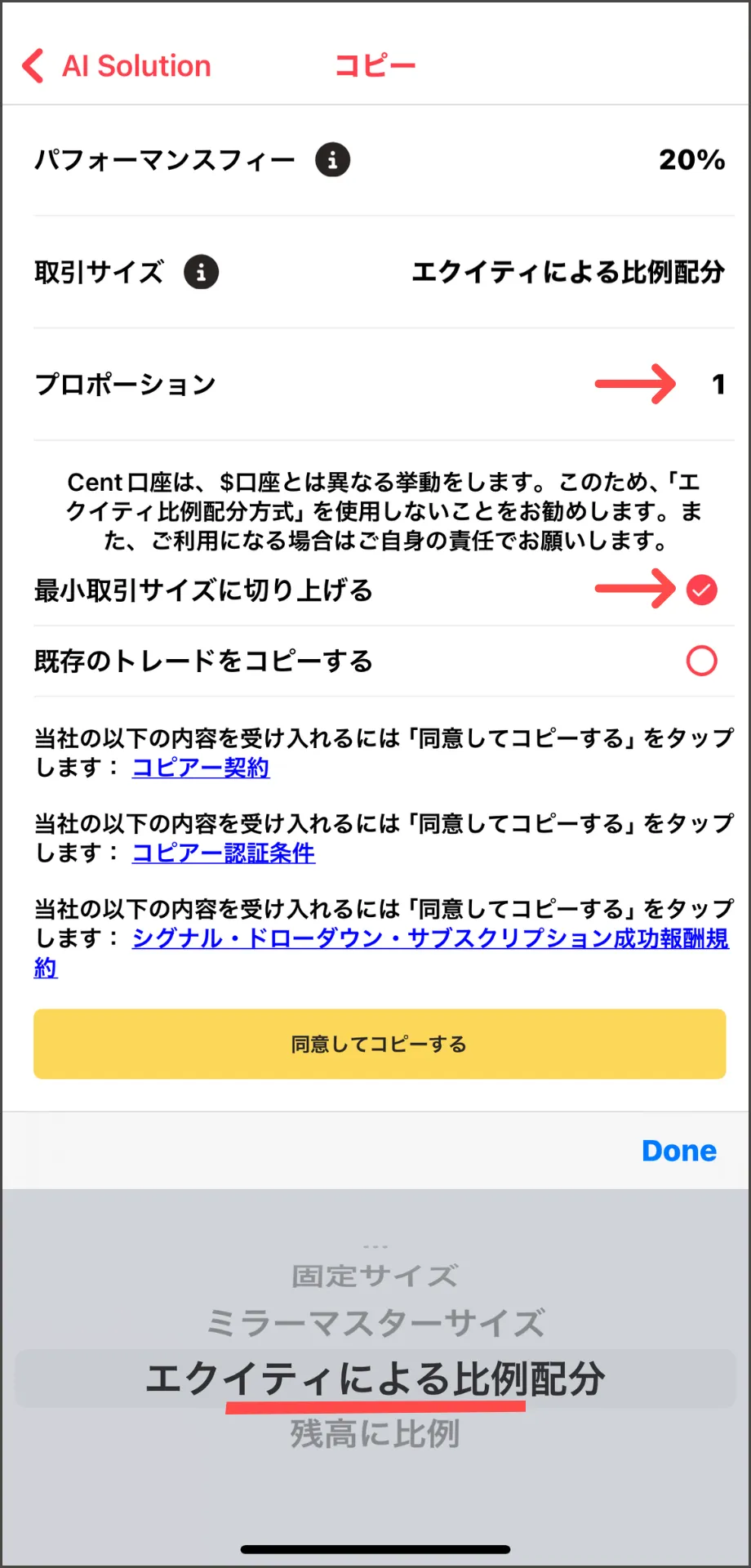Screen dimensions: 751x1568
Task: Open info icon beside 取引サイズ
Action: click(201, 272)
